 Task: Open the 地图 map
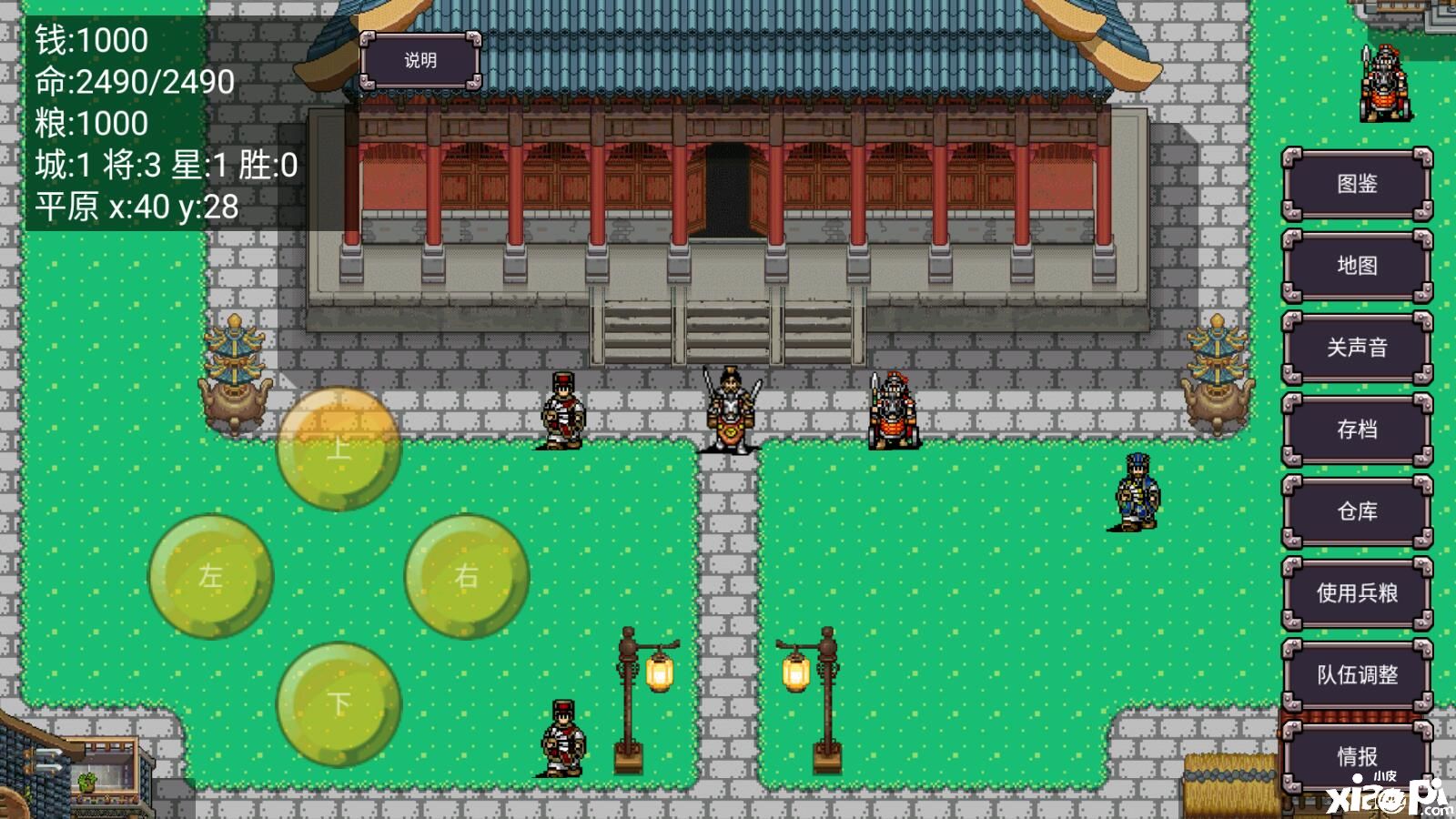click(1357, 266)
